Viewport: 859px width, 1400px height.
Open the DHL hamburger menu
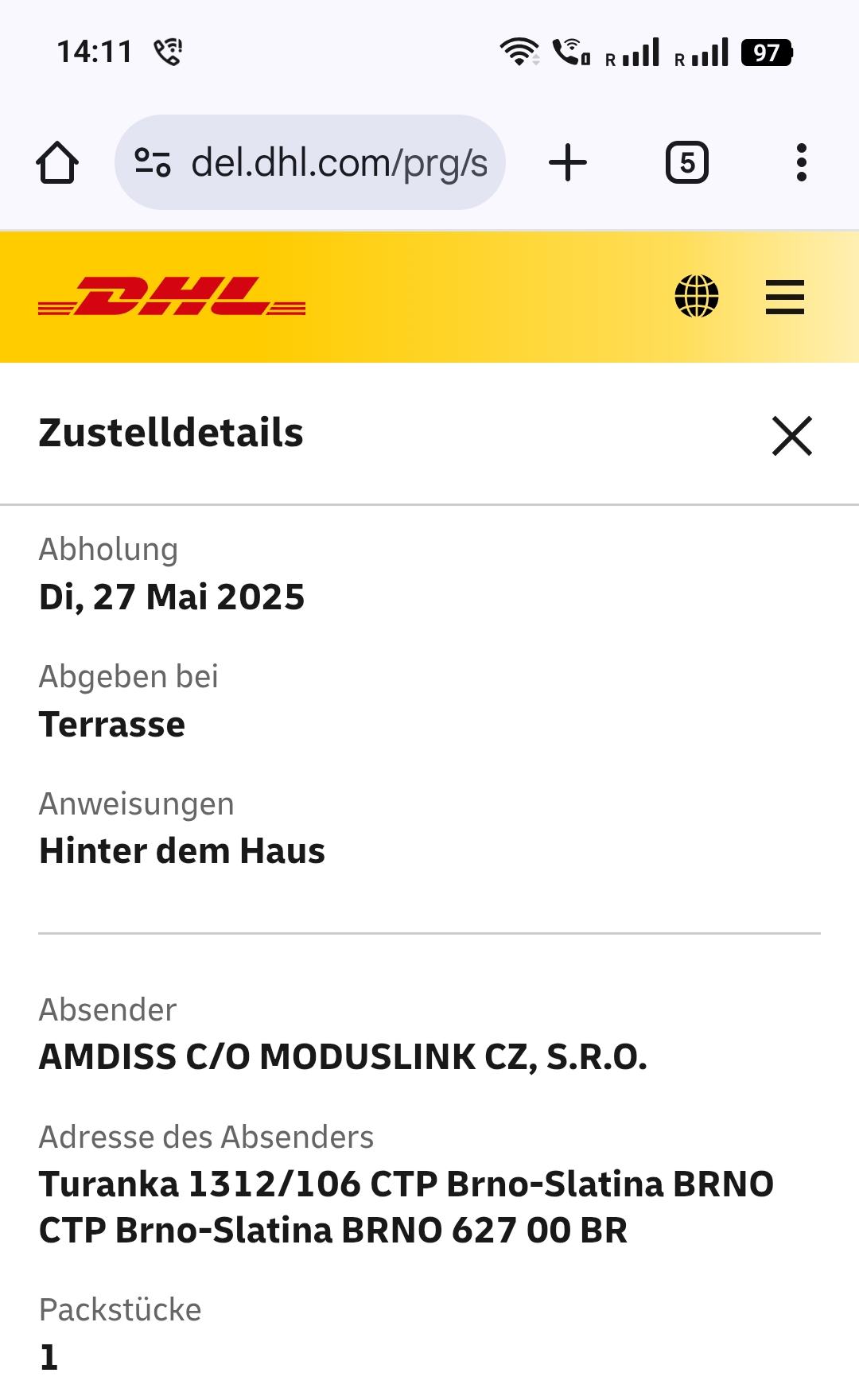click(x=784, y=297)
